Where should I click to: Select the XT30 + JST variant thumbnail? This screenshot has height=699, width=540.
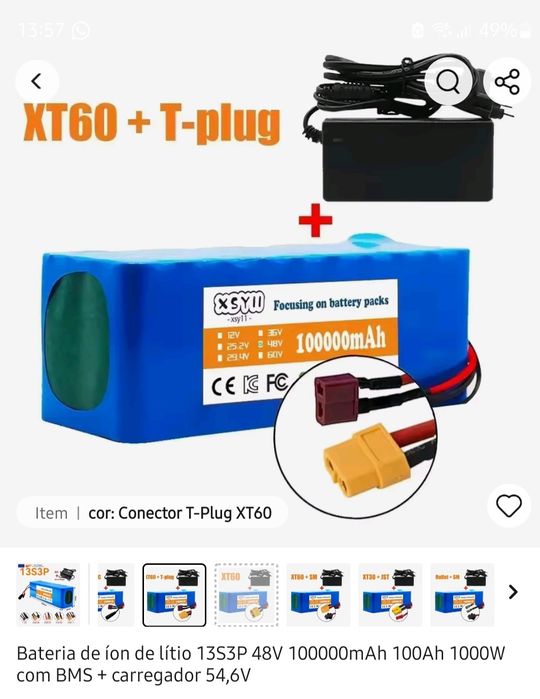coord(390,595)
